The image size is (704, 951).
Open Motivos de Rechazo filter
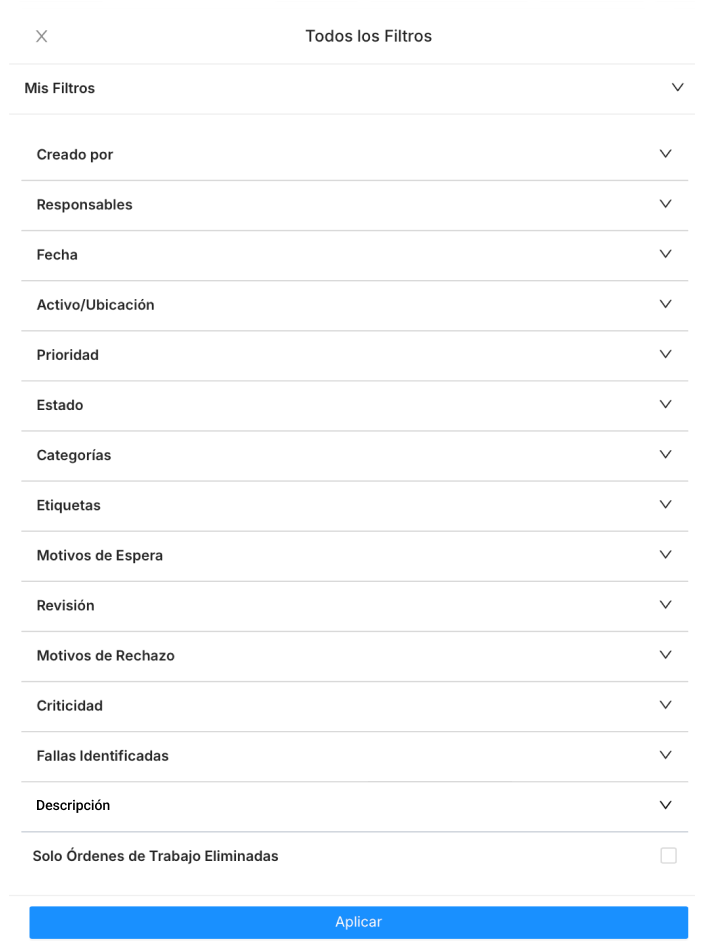click(x=665, y=655)
